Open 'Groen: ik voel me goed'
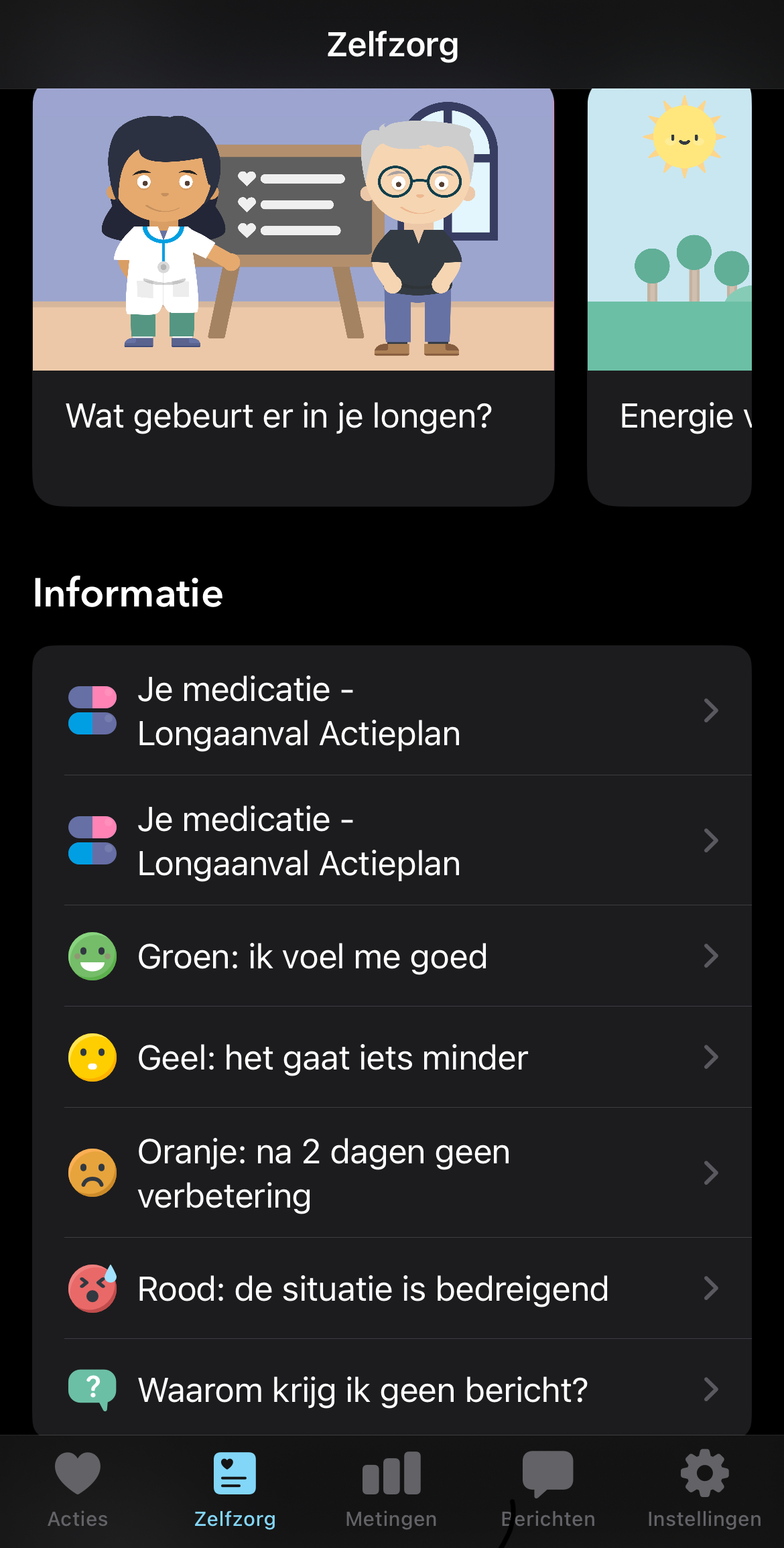This screenshot has width=784, height=1548. [x=392, y=956]
